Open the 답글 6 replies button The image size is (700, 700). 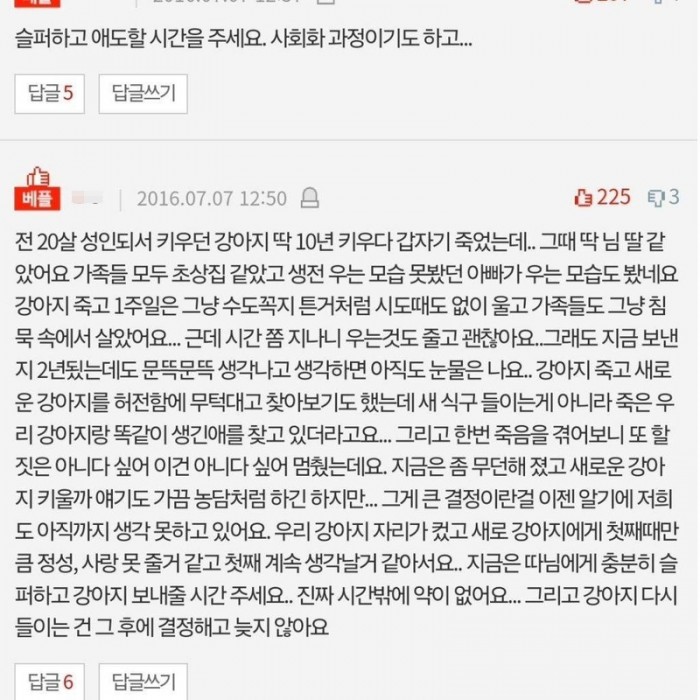coord(49,683)
